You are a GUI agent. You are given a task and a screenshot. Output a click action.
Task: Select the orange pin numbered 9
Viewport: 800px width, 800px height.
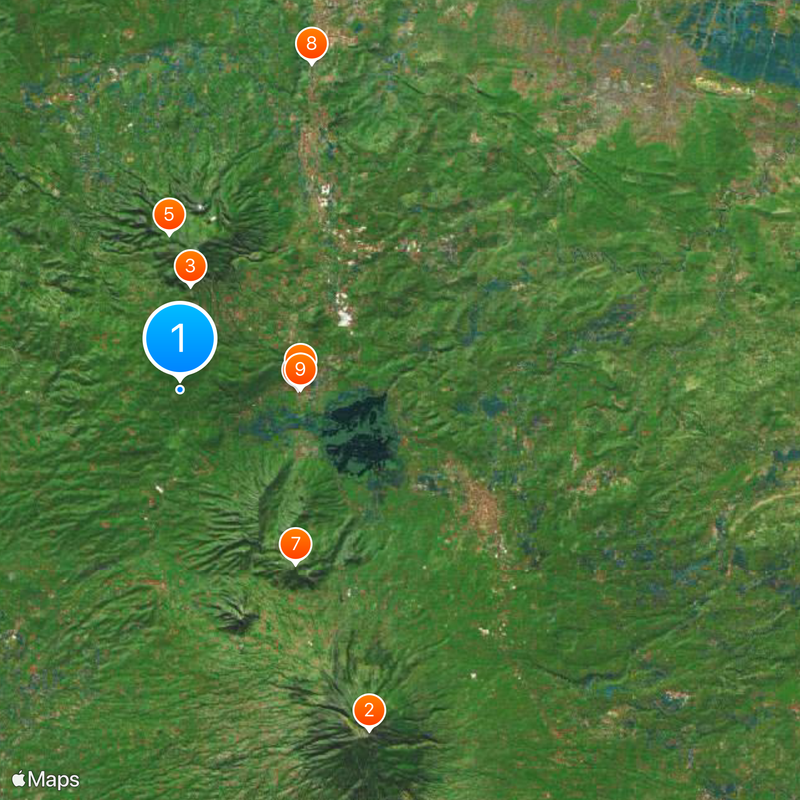tap(299, 372)
